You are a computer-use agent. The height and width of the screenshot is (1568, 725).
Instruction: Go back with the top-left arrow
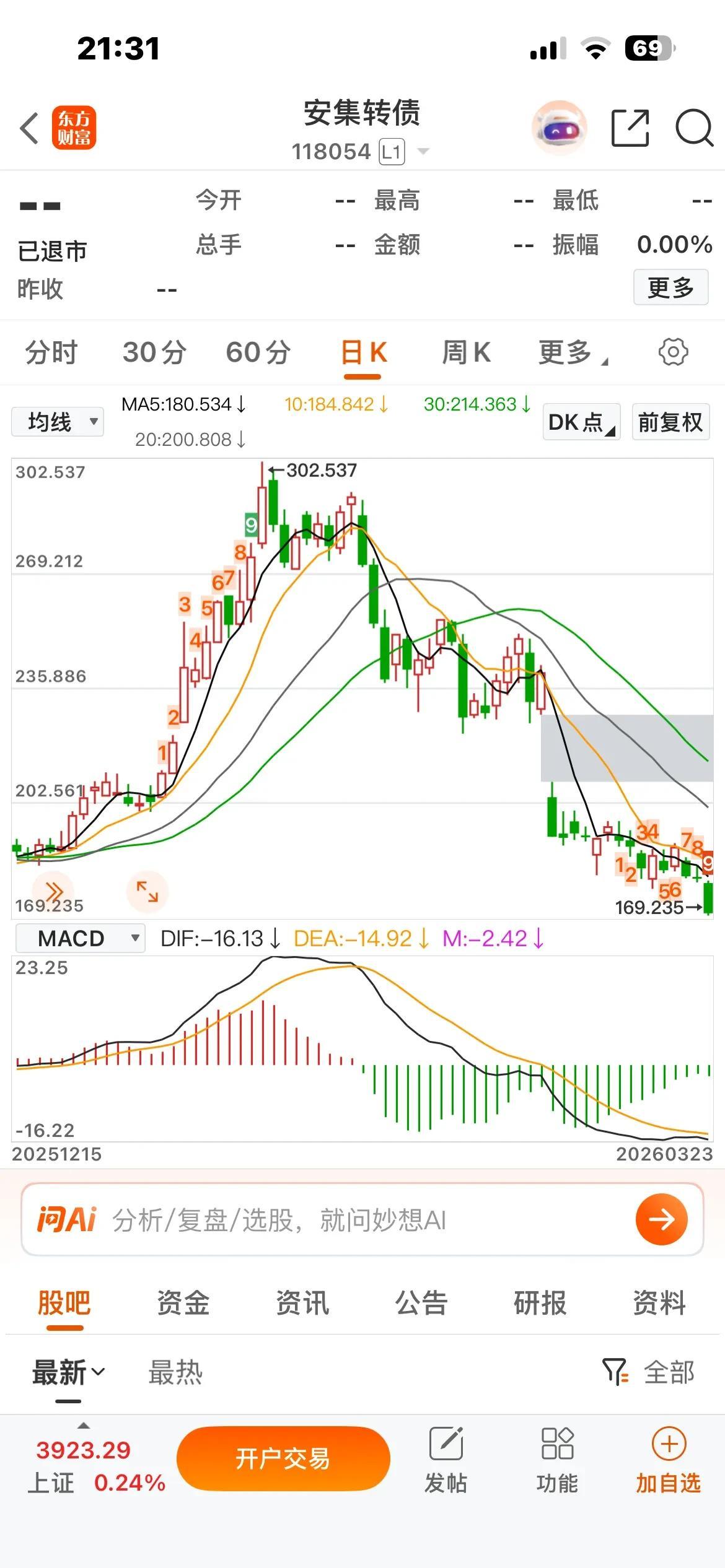point(30,129)
